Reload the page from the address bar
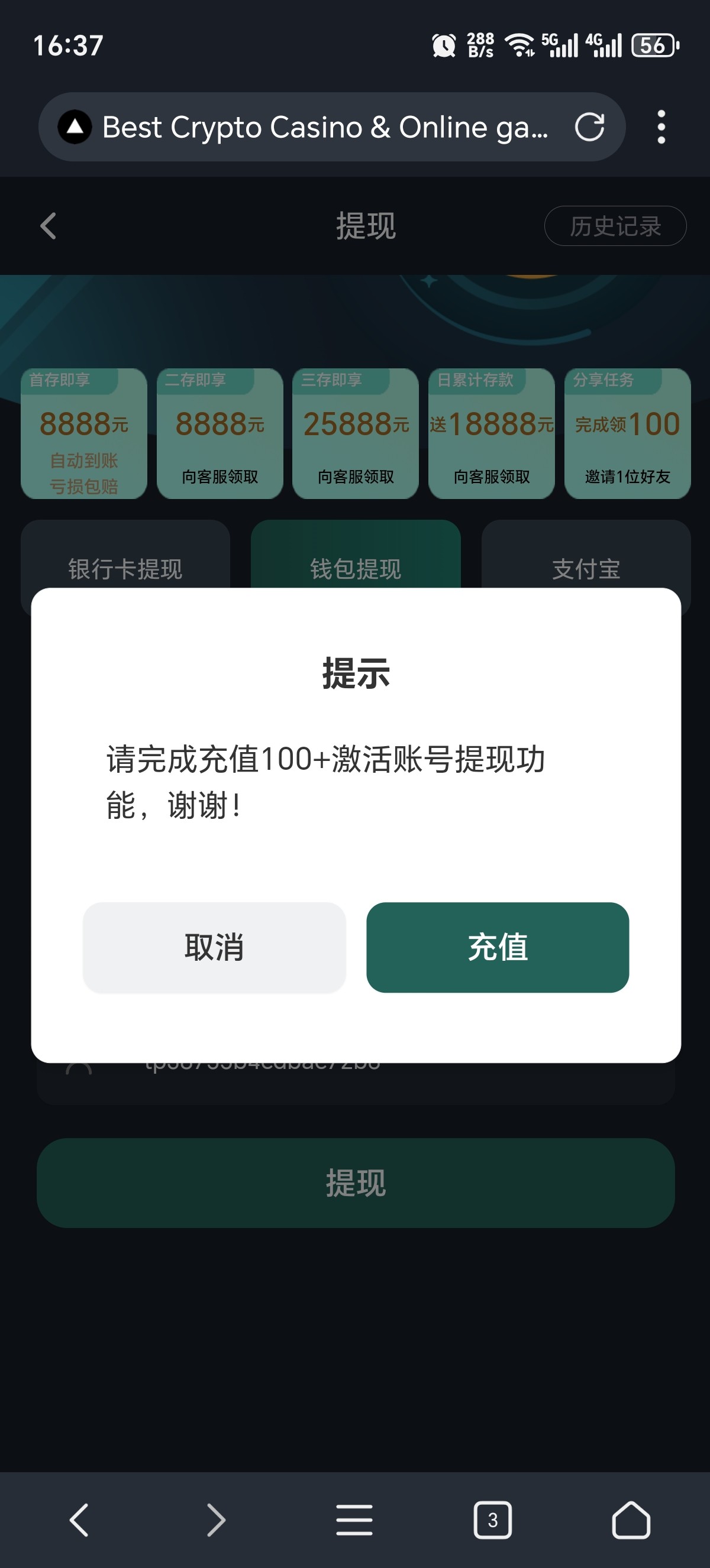 [x=589, y=127]
